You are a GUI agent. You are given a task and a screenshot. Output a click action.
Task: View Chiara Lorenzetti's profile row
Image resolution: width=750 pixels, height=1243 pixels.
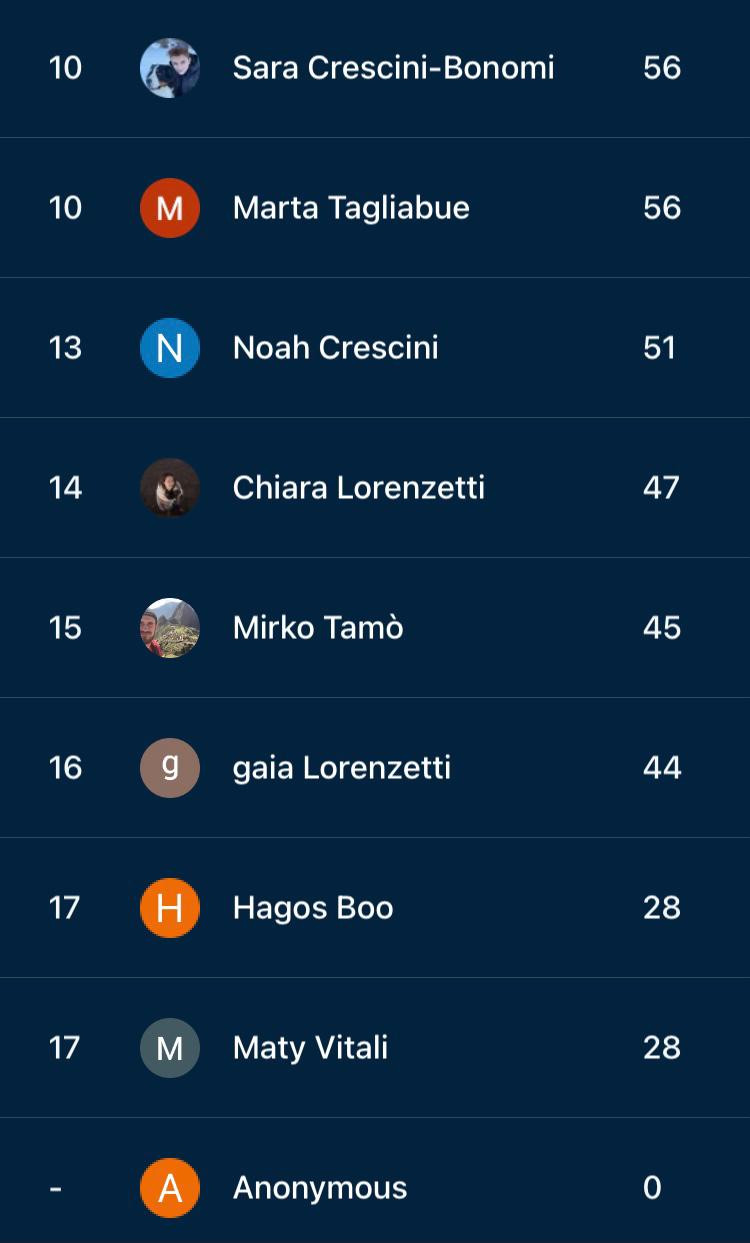click(375, 488)
